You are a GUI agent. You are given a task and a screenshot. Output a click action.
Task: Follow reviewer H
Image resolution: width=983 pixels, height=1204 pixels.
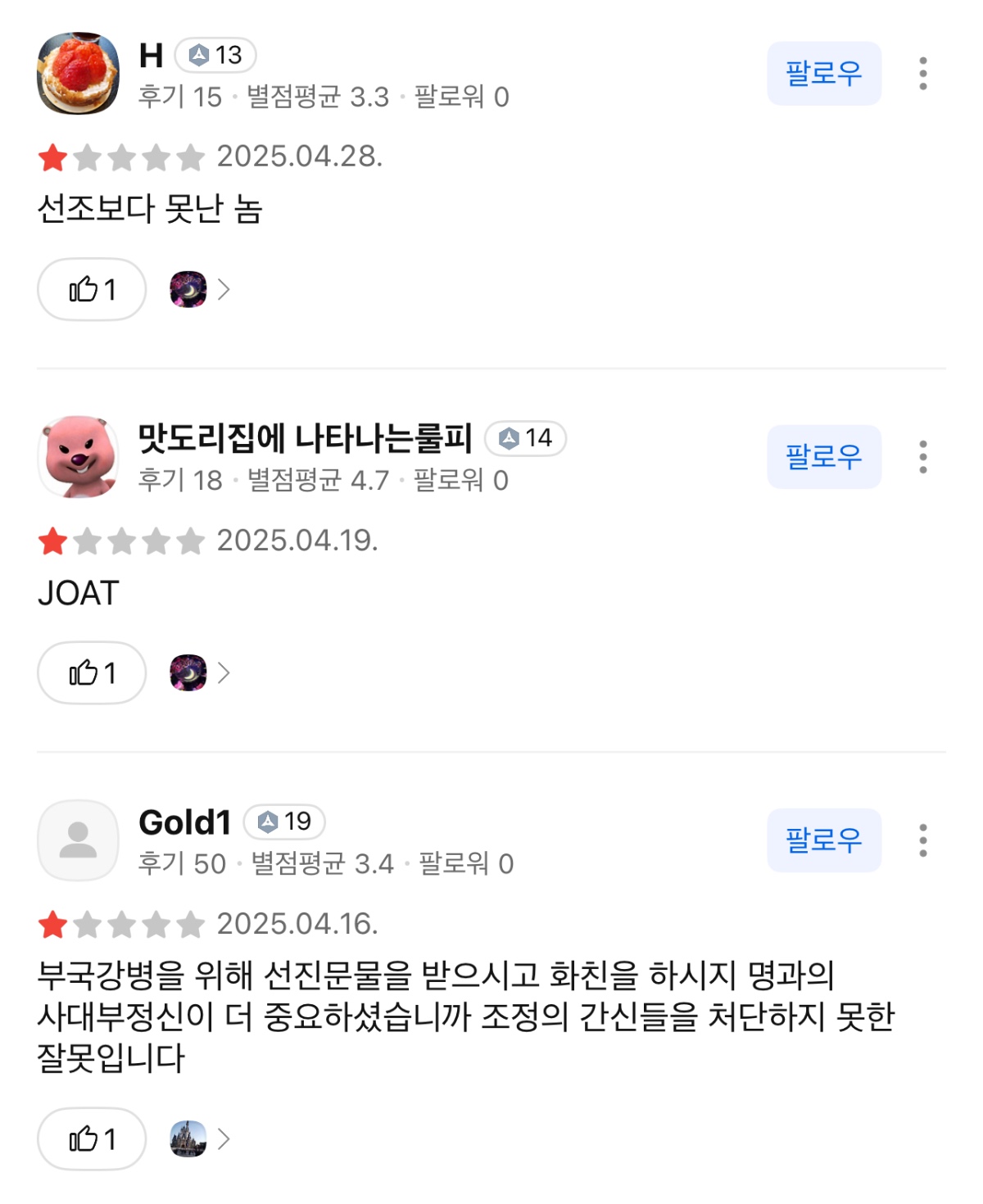pos(823,74)
